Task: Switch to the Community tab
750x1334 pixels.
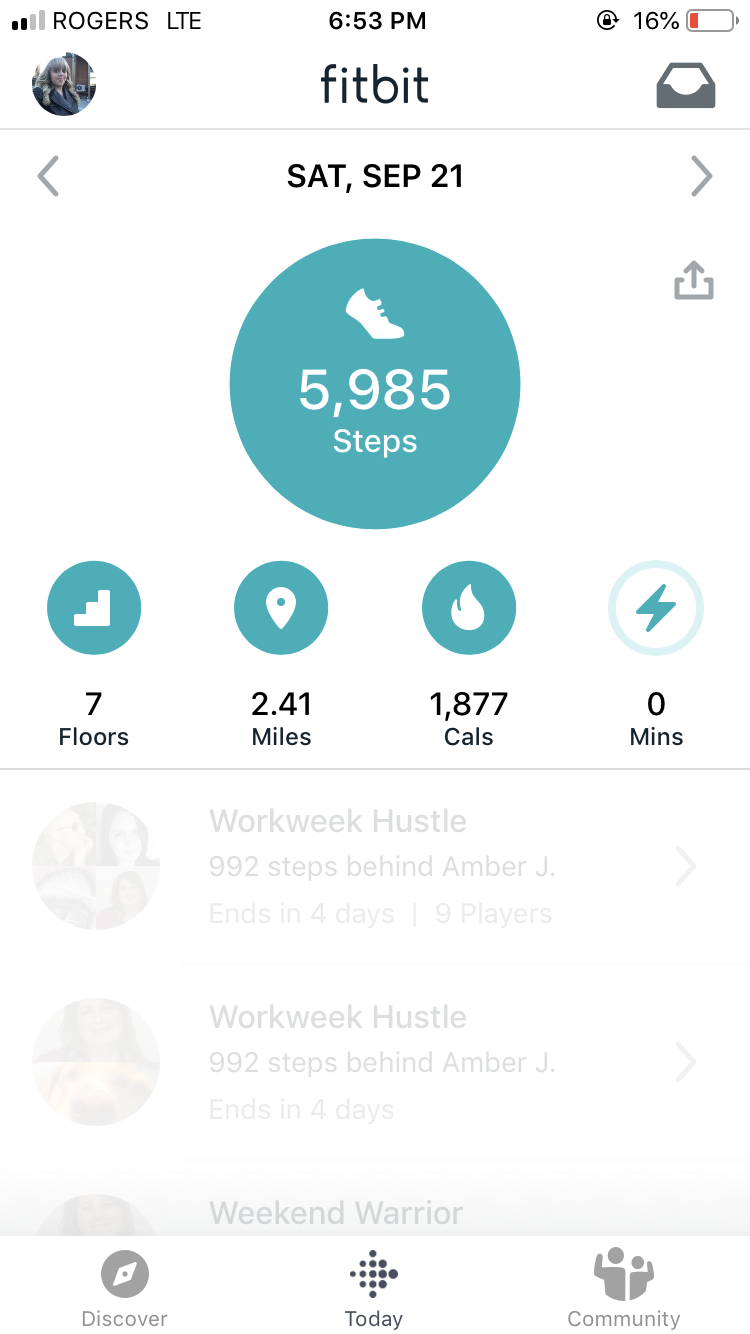Action: [x=624, y=1285]
